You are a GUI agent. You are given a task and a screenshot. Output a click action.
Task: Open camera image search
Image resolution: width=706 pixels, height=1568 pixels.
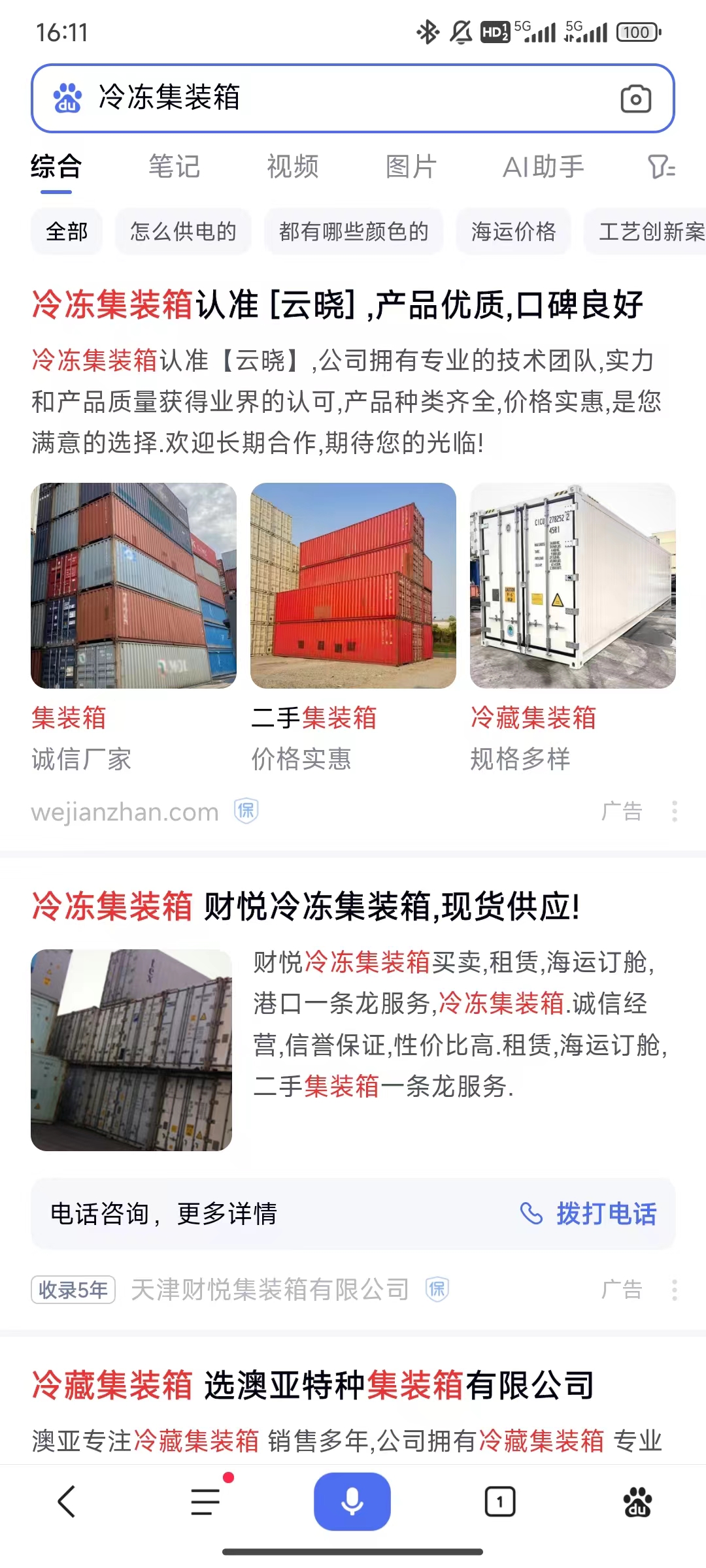[x=635, y=99]
